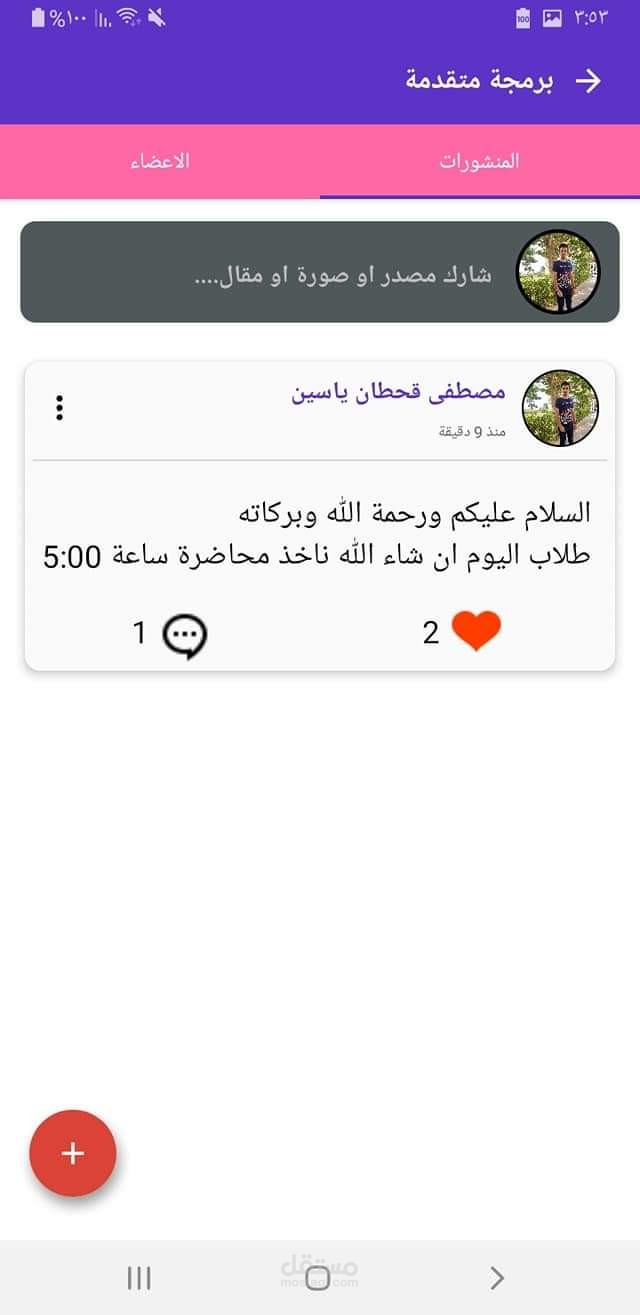This screenshot has height=1315, width=640.
Task: Open recent apps from the navigation bar
Action: (139, 1277)
